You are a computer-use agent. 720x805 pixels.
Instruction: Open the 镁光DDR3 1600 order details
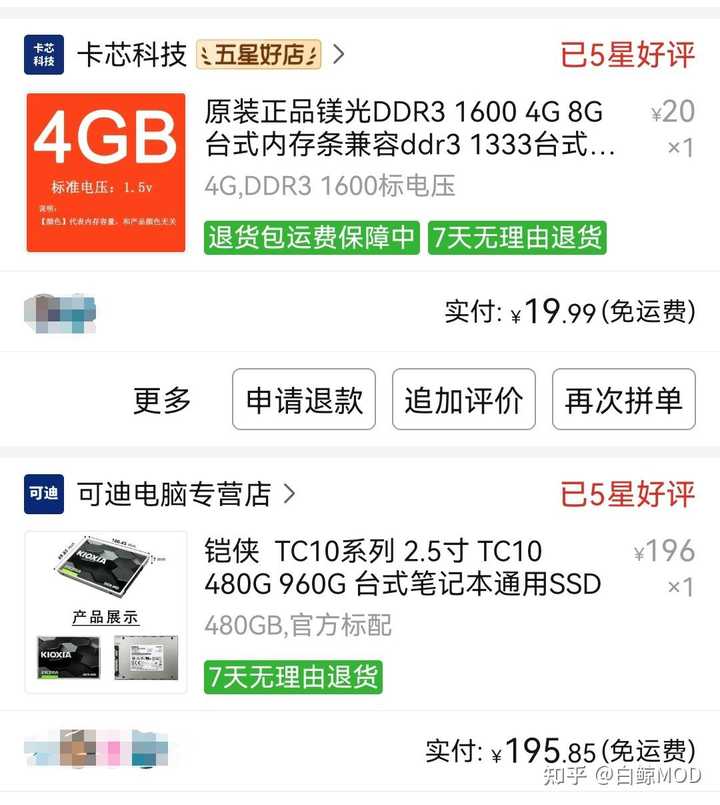point(408,129)
